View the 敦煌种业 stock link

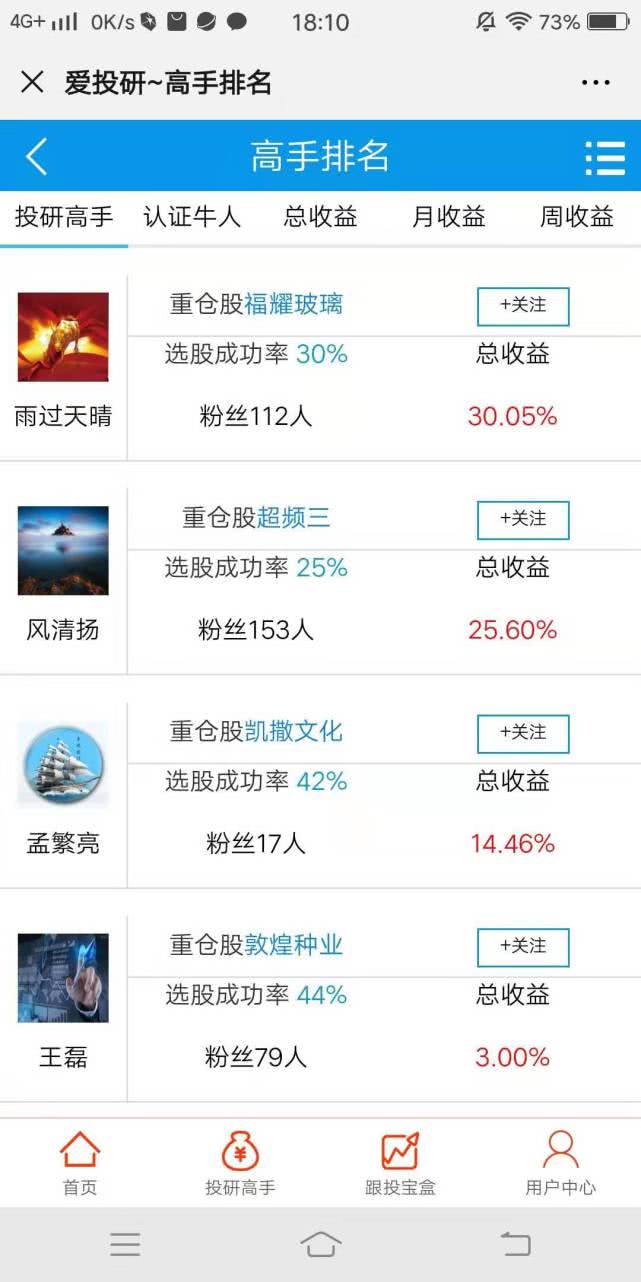pos(293,944)
